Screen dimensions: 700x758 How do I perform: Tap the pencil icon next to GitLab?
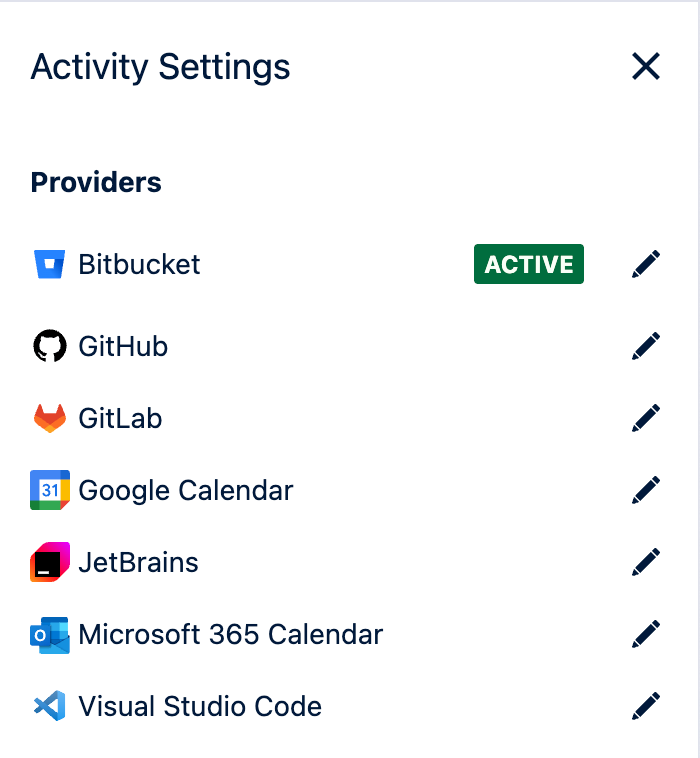point(646,418)
